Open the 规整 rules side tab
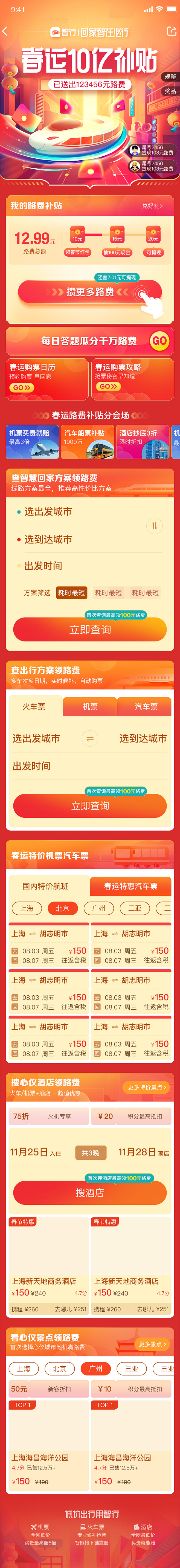Viewport: 180px width, 1568px height. (170, 77)
